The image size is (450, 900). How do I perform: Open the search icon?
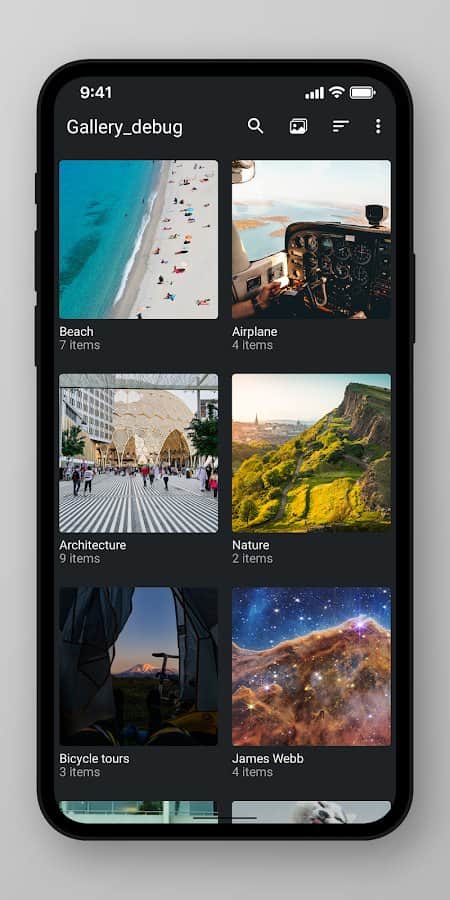(x=255, y=126)
